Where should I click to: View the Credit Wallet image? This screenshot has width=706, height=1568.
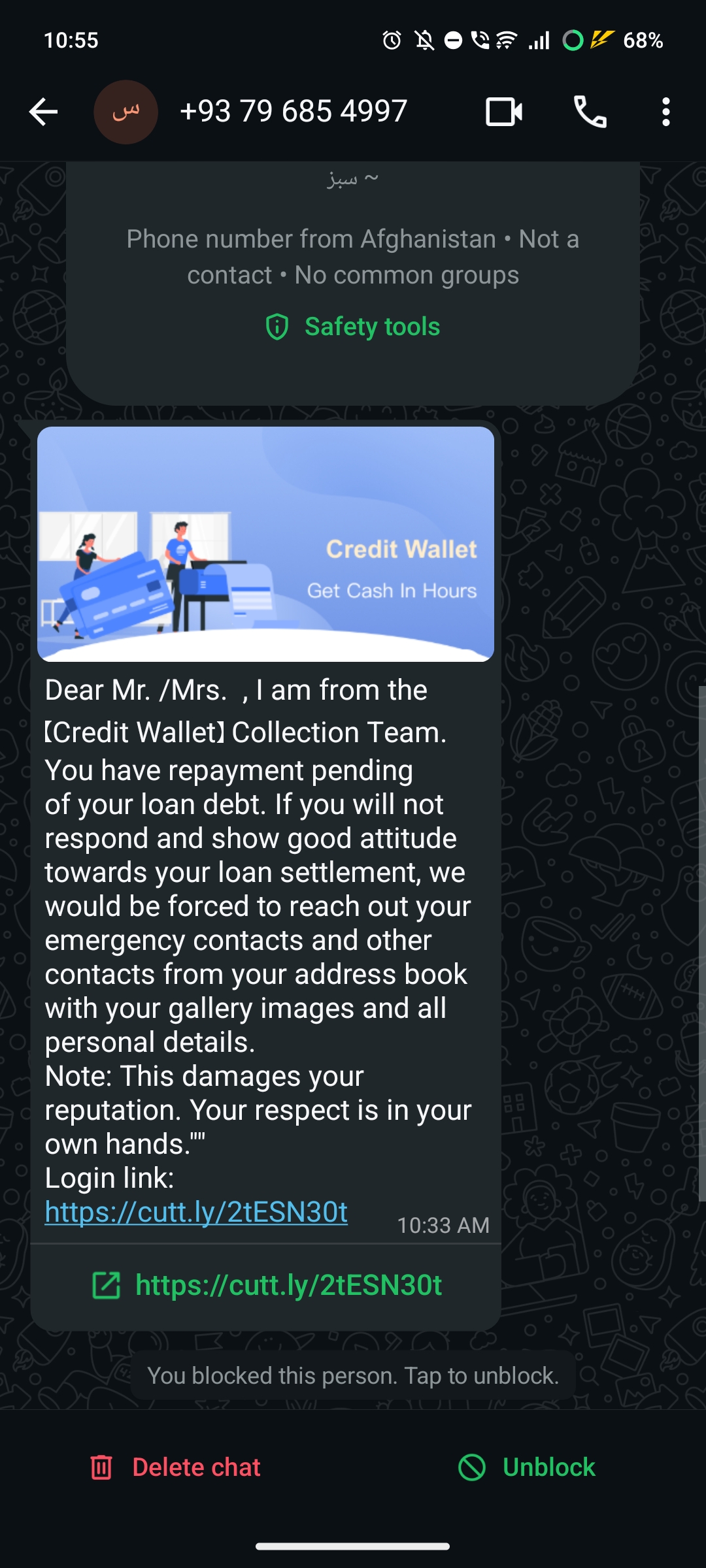265,544
